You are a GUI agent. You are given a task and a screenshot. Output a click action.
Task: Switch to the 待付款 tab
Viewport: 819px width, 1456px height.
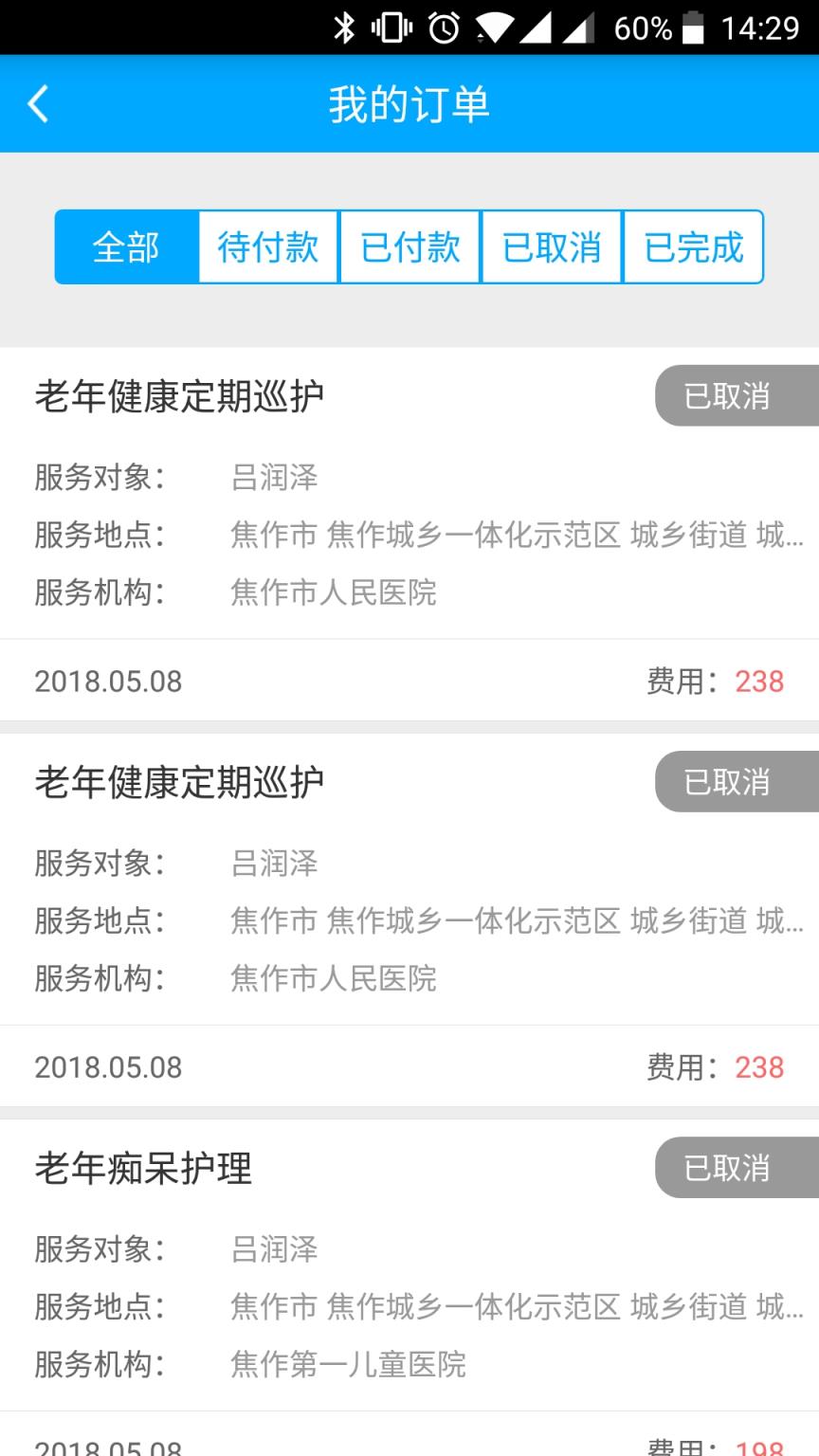click(267, 246)
